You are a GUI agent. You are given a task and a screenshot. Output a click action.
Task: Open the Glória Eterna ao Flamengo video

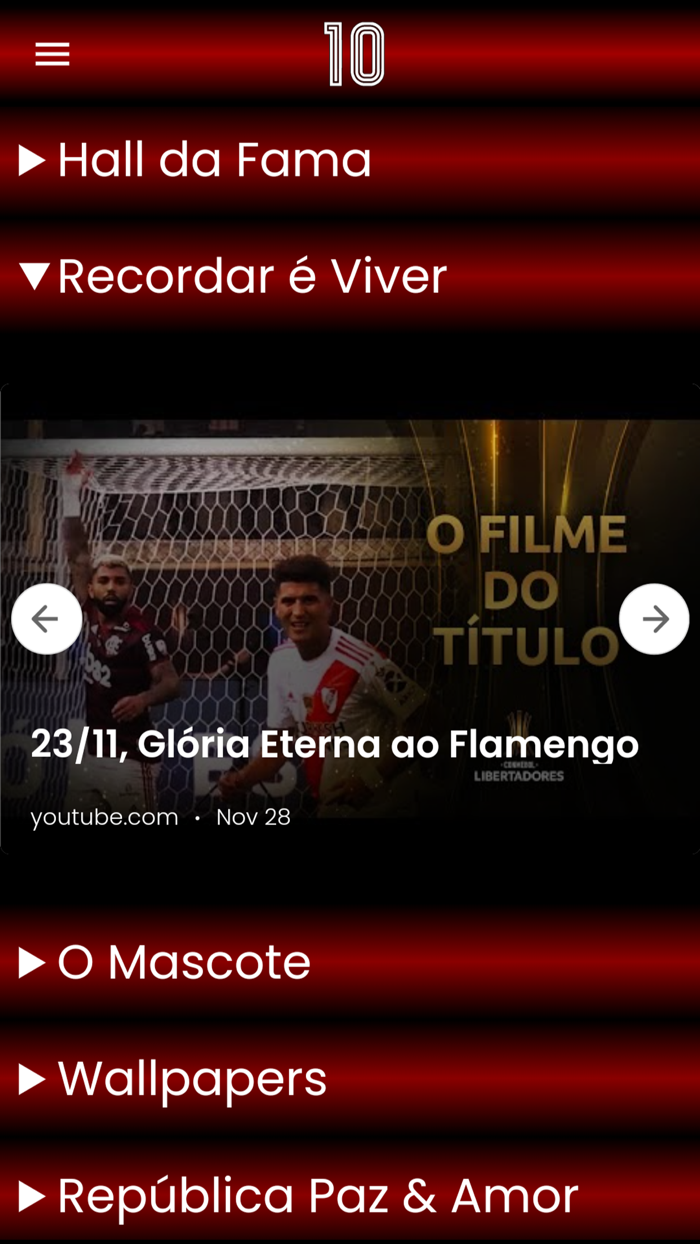[x=334, y=744]
